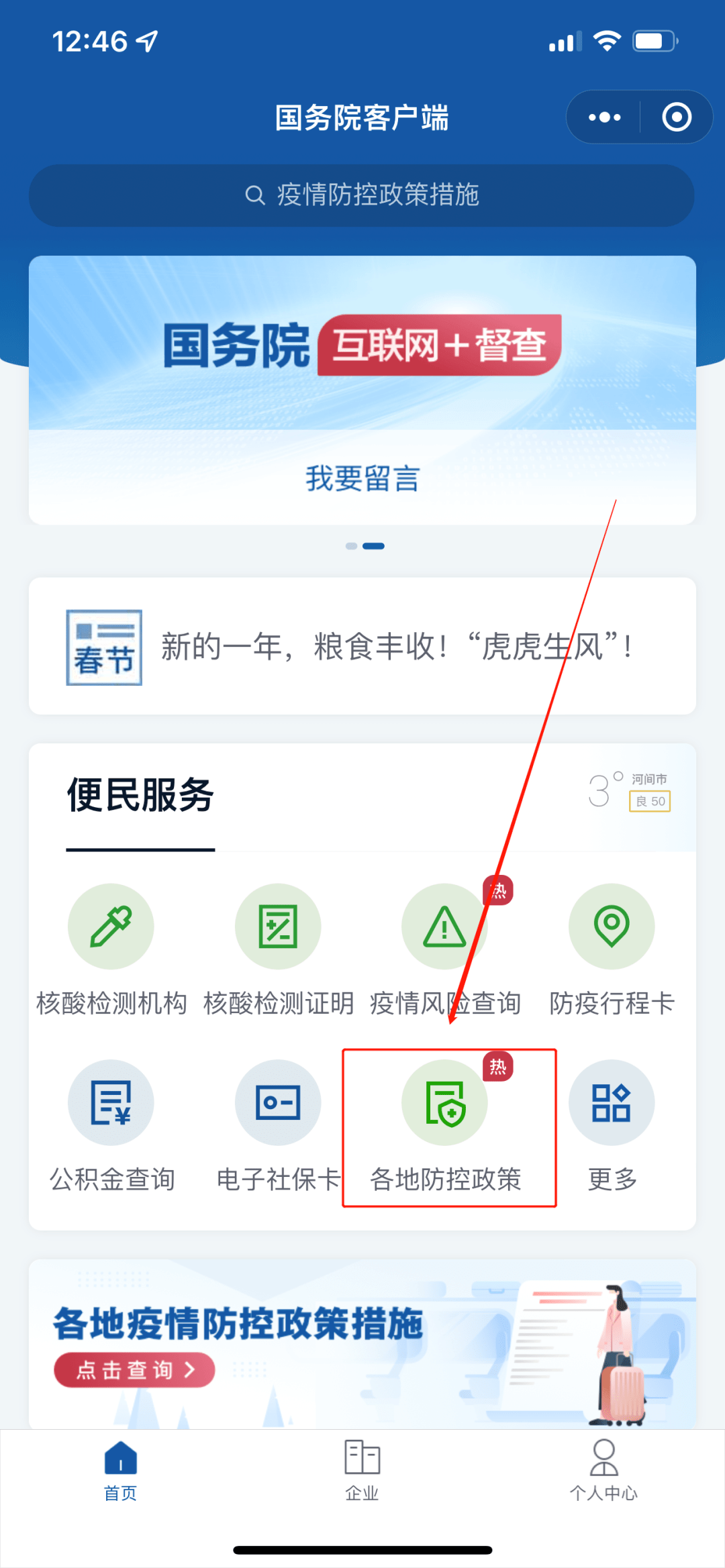Tap the 疫情防控政策措施 search box
725x1568 pixels.
tap(362, 195)
